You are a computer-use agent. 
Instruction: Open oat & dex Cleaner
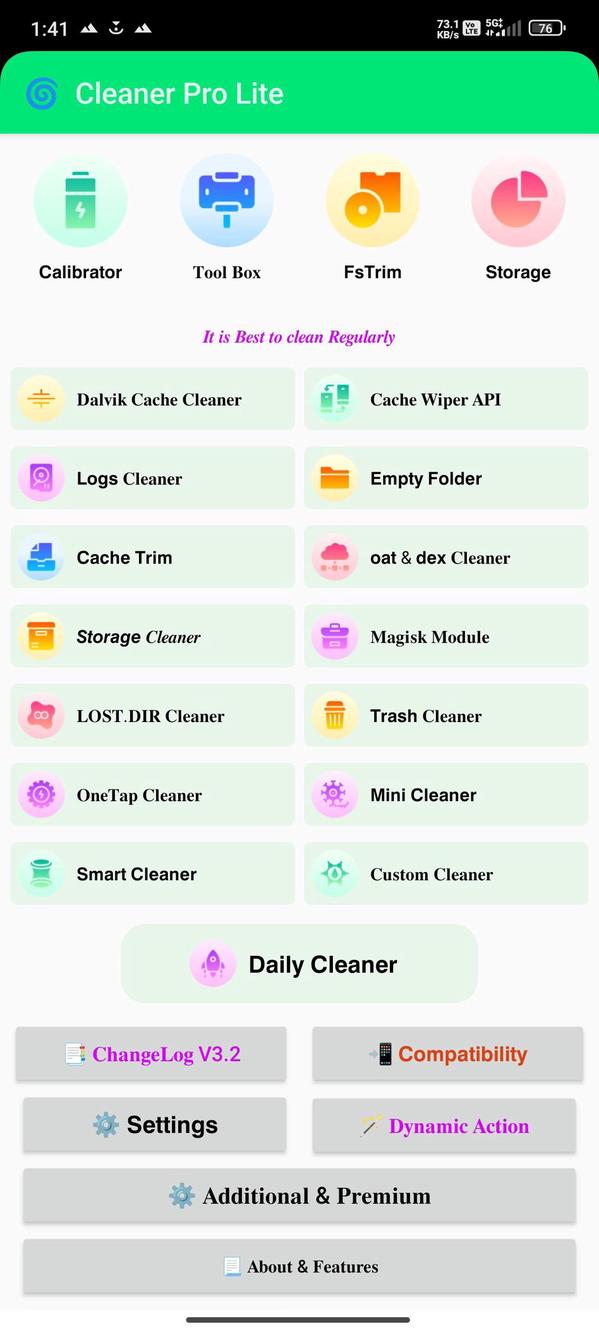[x=446, y=557]
